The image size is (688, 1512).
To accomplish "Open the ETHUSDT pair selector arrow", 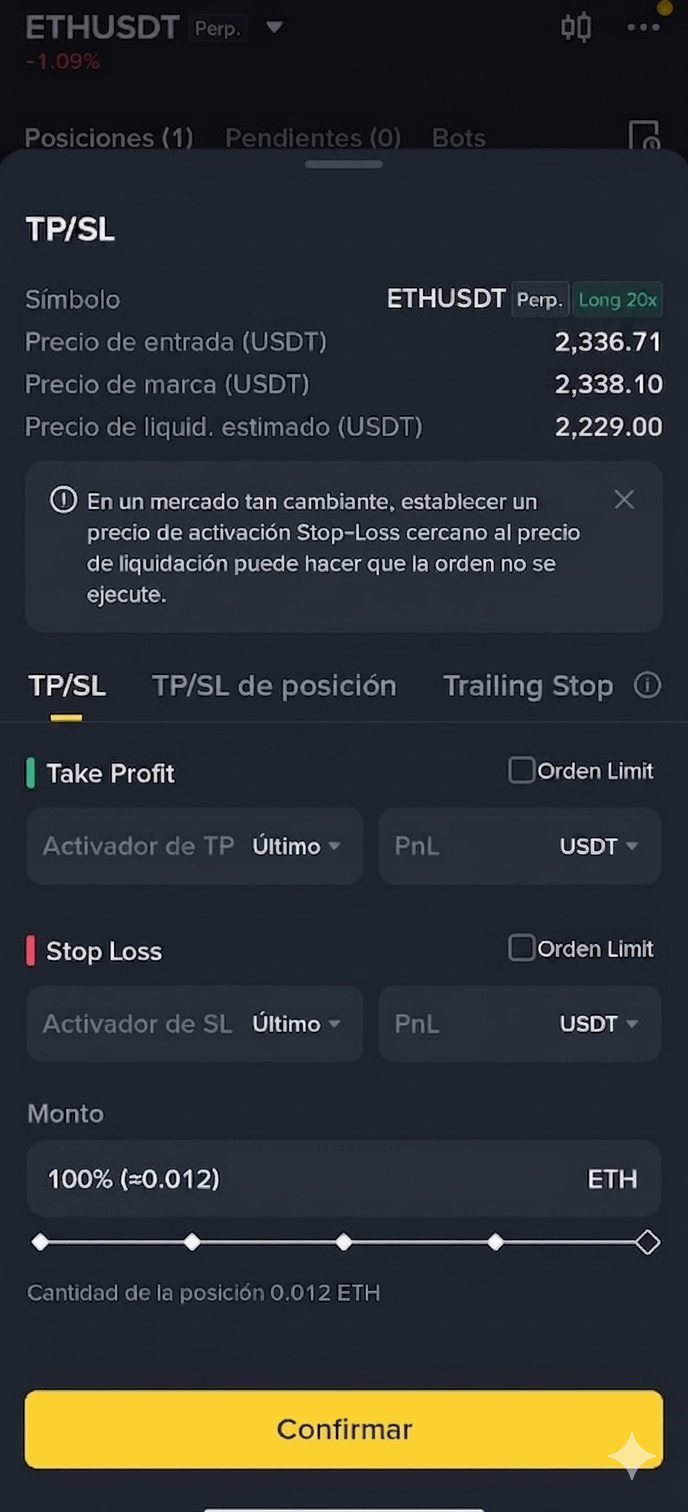I will (274, 27).
